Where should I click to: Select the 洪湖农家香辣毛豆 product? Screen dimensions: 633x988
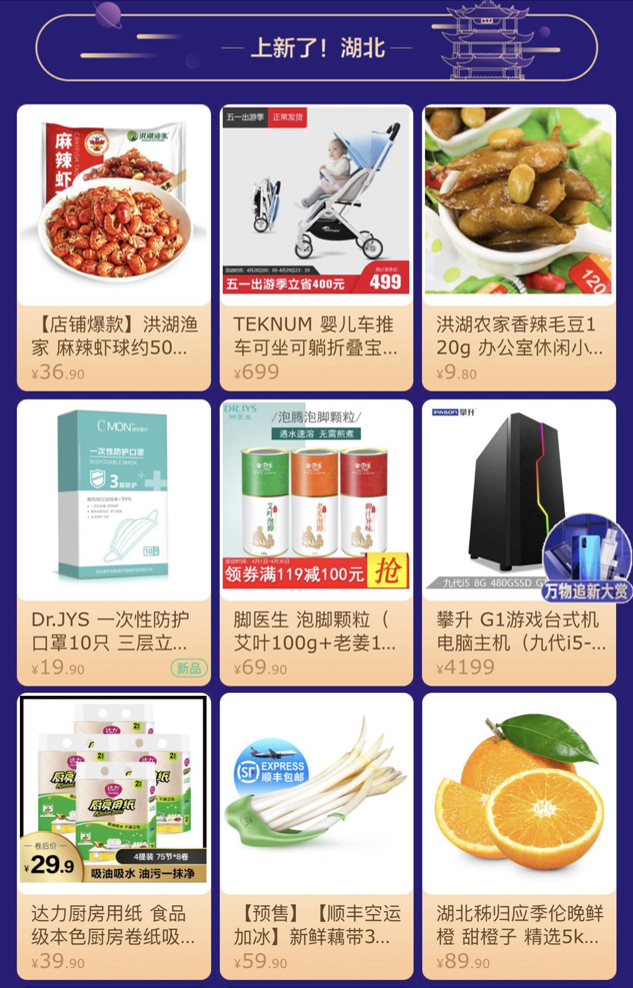[519, 247]
